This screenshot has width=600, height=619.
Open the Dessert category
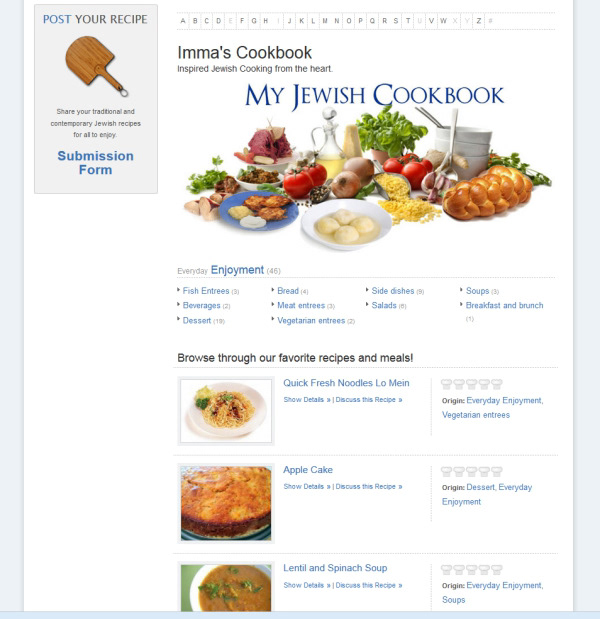(x=197, y=321)
